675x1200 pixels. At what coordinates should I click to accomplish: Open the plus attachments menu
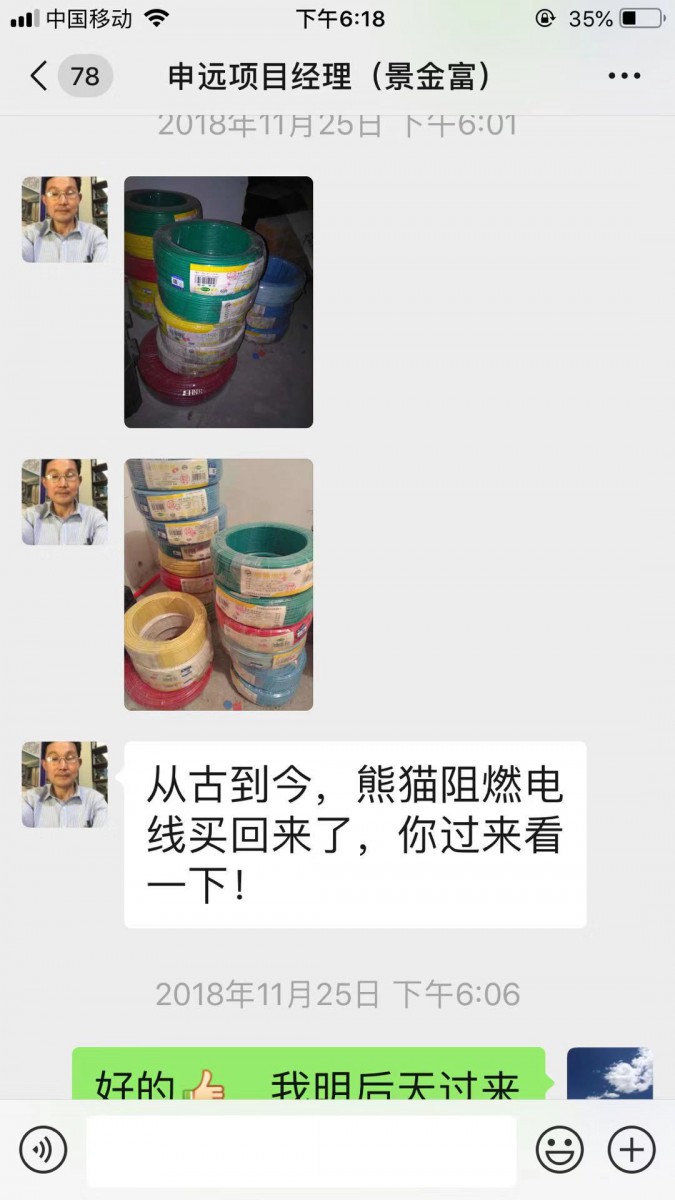point(631,1150)
